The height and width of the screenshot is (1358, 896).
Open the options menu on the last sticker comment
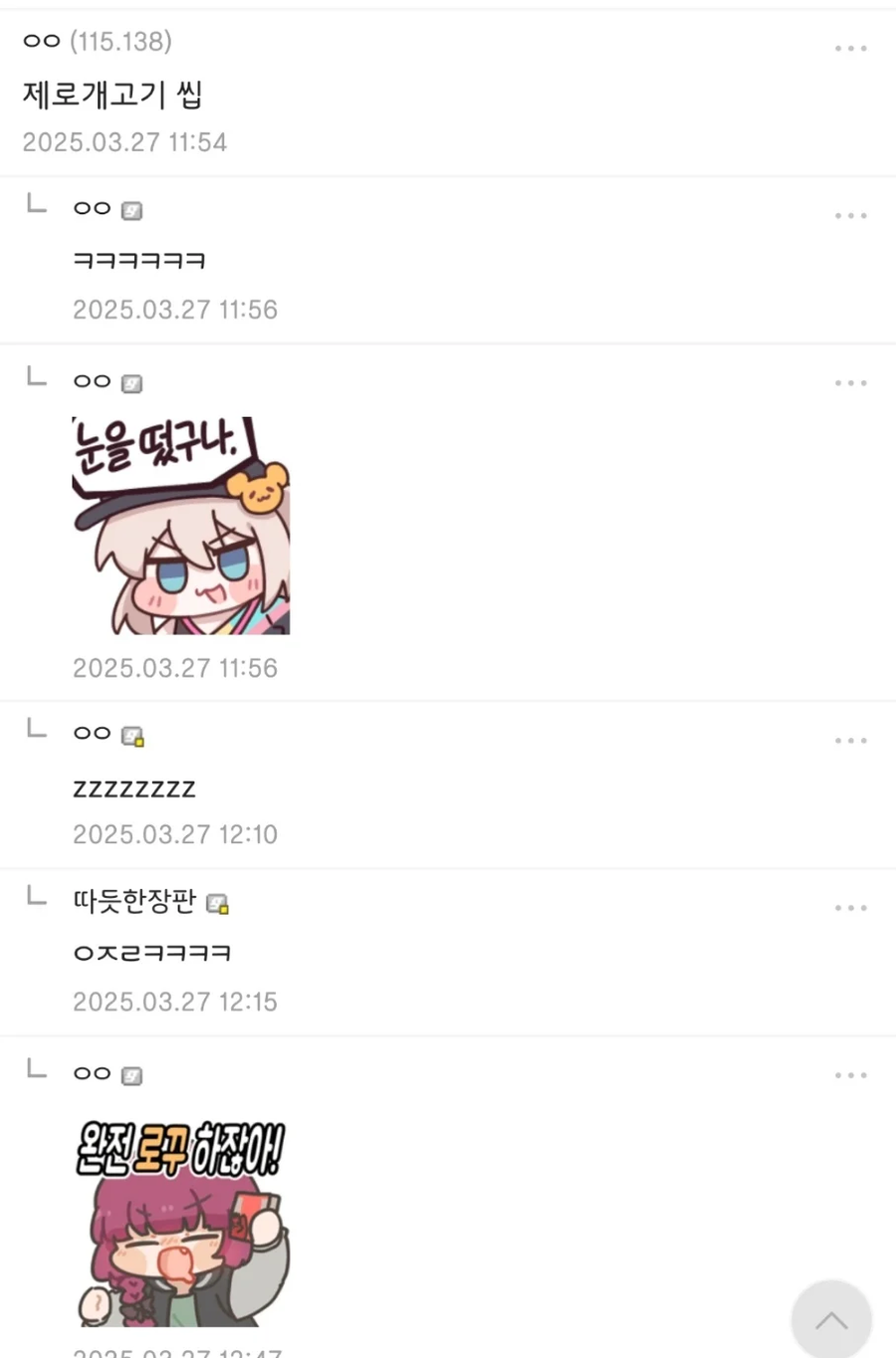pyautogui.click(x=851, y=1073)
